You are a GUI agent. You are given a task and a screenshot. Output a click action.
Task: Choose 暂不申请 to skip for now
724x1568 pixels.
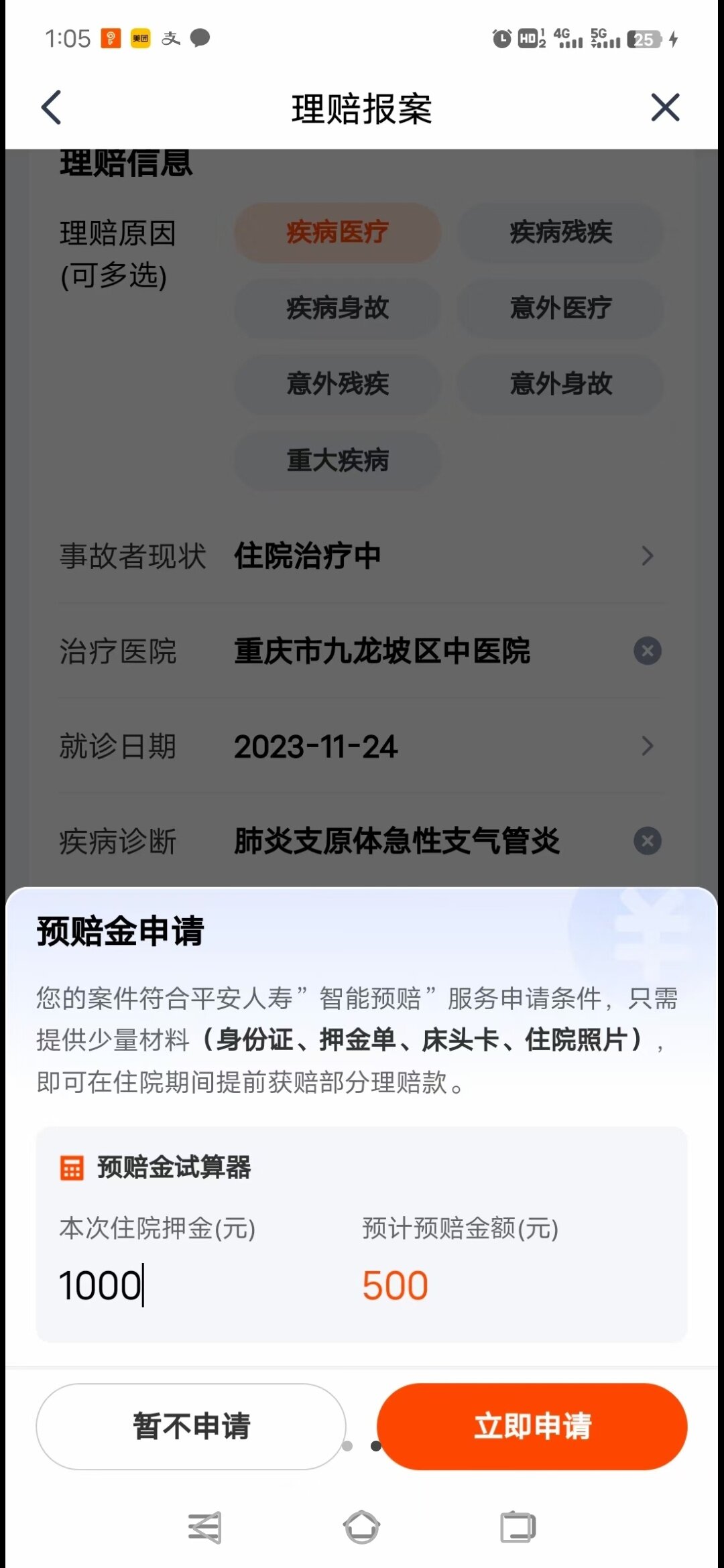pos(191,1426)
